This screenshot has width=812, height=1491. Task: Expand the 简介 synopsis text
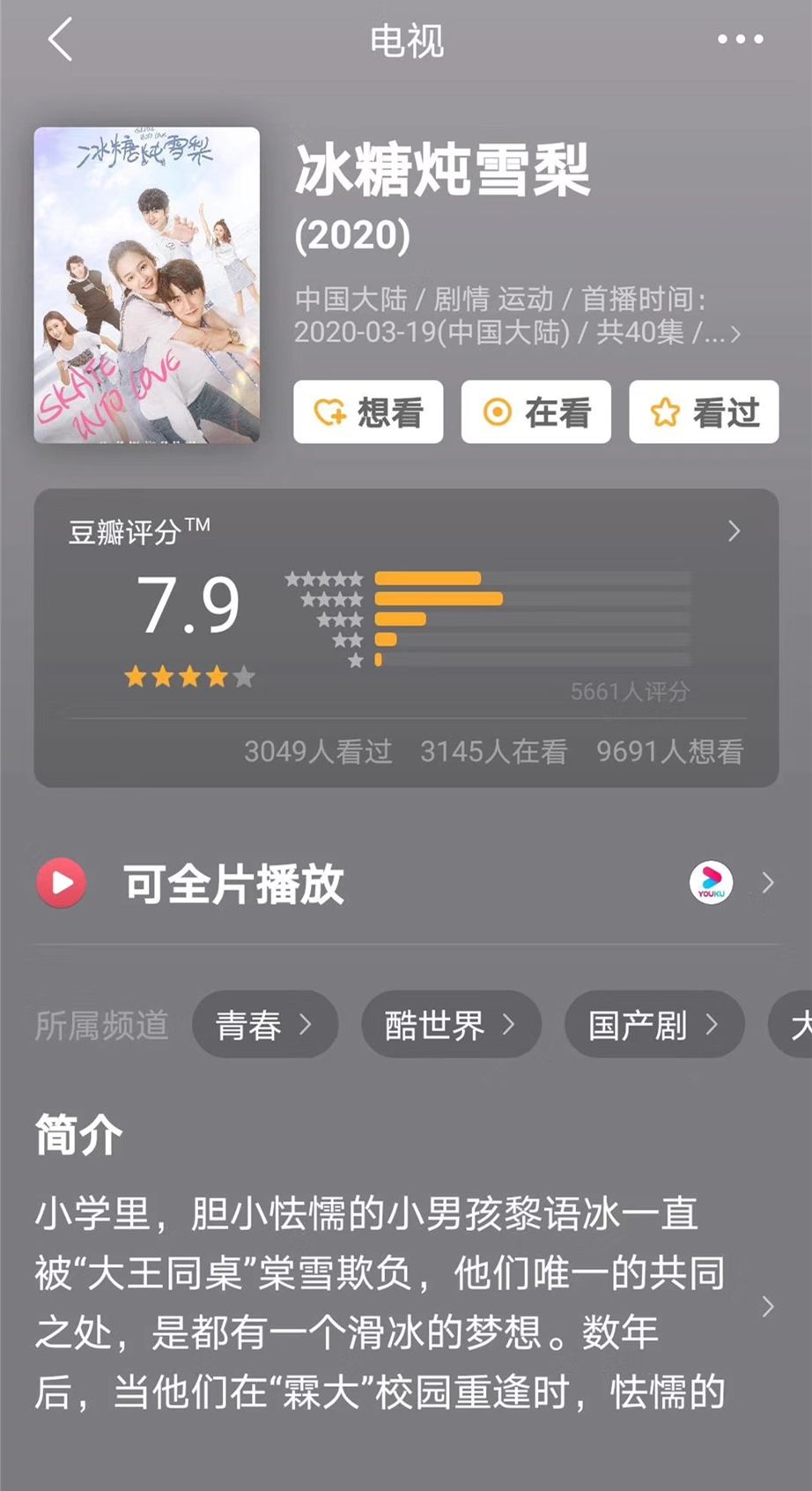767,1306
